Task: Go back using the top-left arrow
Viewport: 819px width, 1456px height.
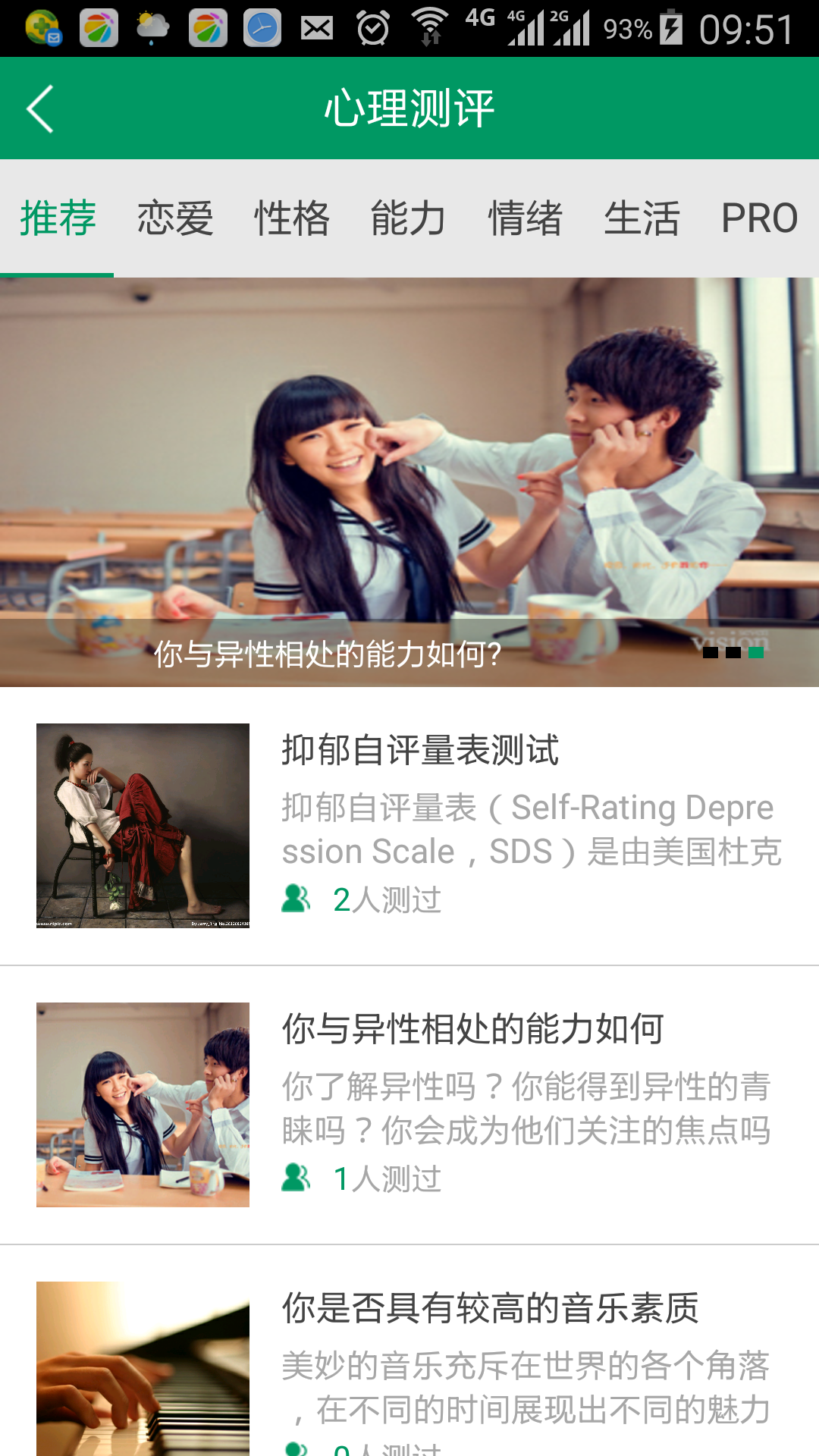Action: click(40, 108)
